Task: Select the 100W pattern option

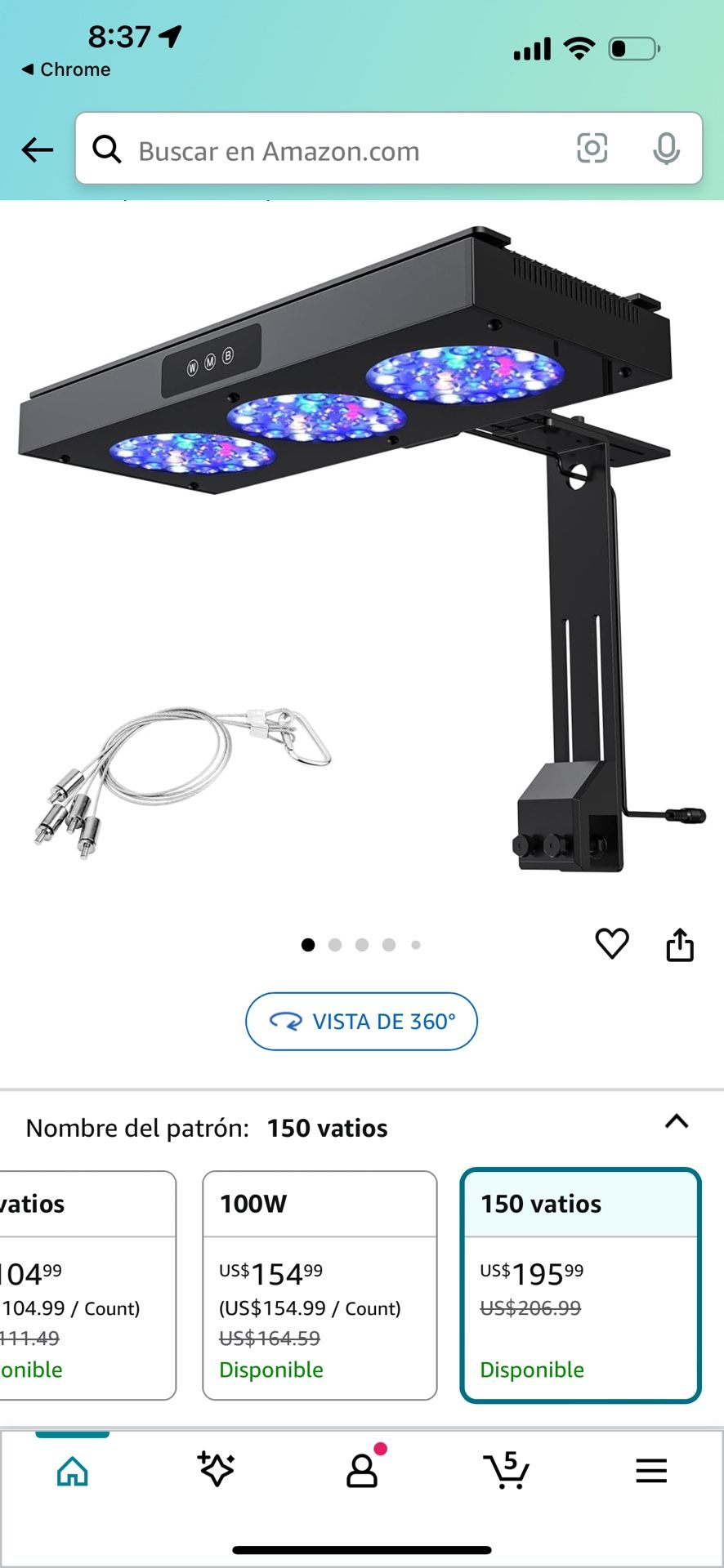Action: pos(320,1285)
